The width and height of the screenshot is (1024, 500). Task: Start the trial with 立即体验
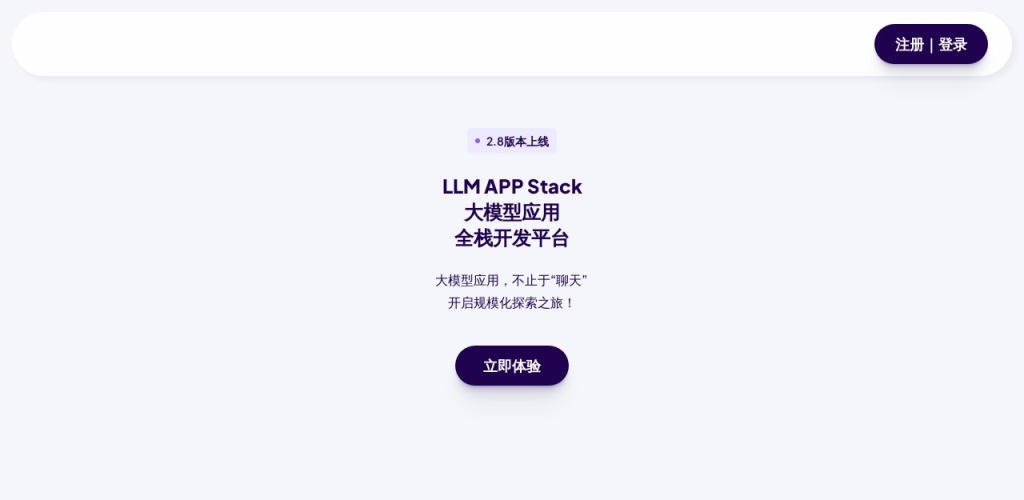tap(511, 366)
